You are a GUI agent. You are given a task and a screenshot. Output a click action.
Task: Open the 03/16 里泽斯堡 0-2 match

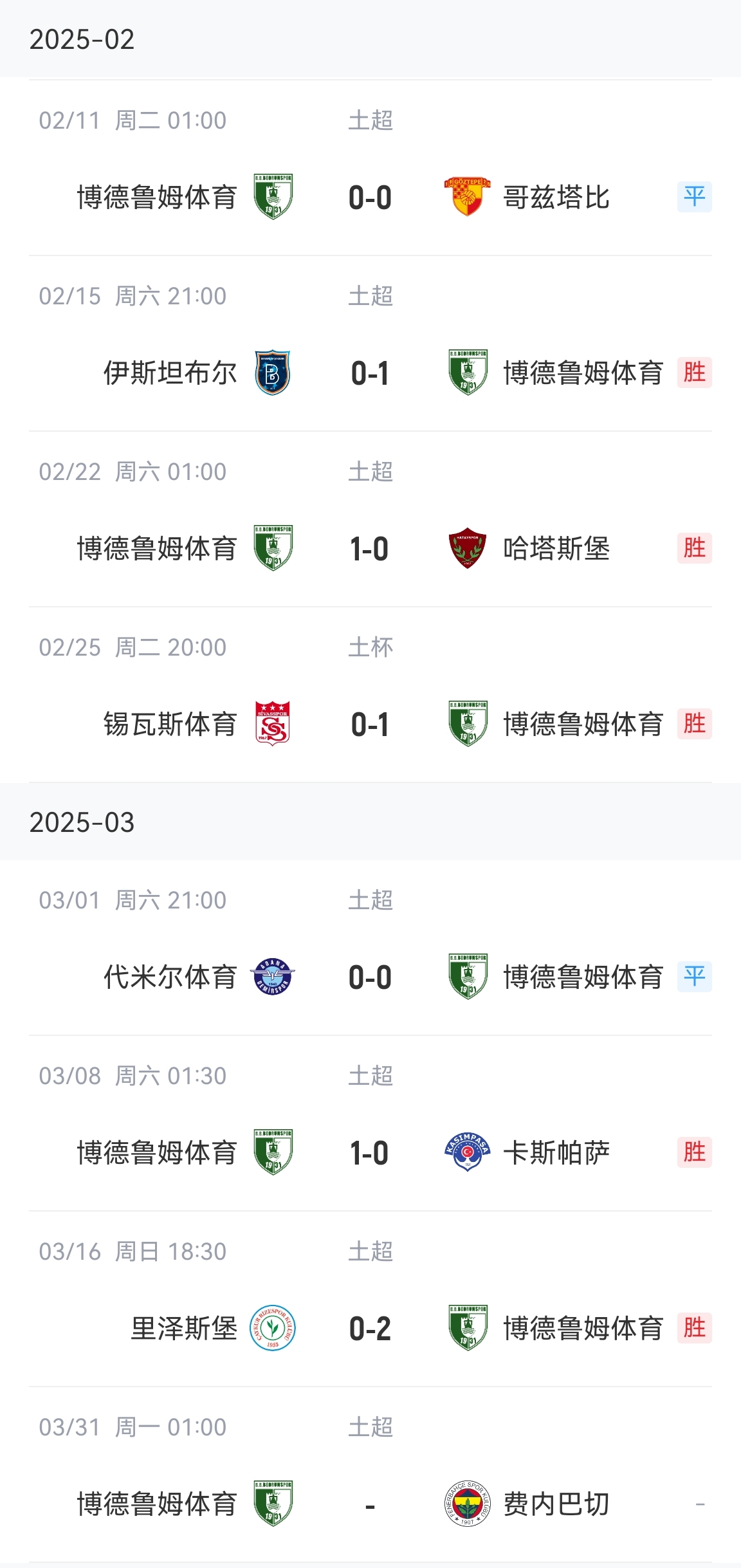pos(370,1328)
